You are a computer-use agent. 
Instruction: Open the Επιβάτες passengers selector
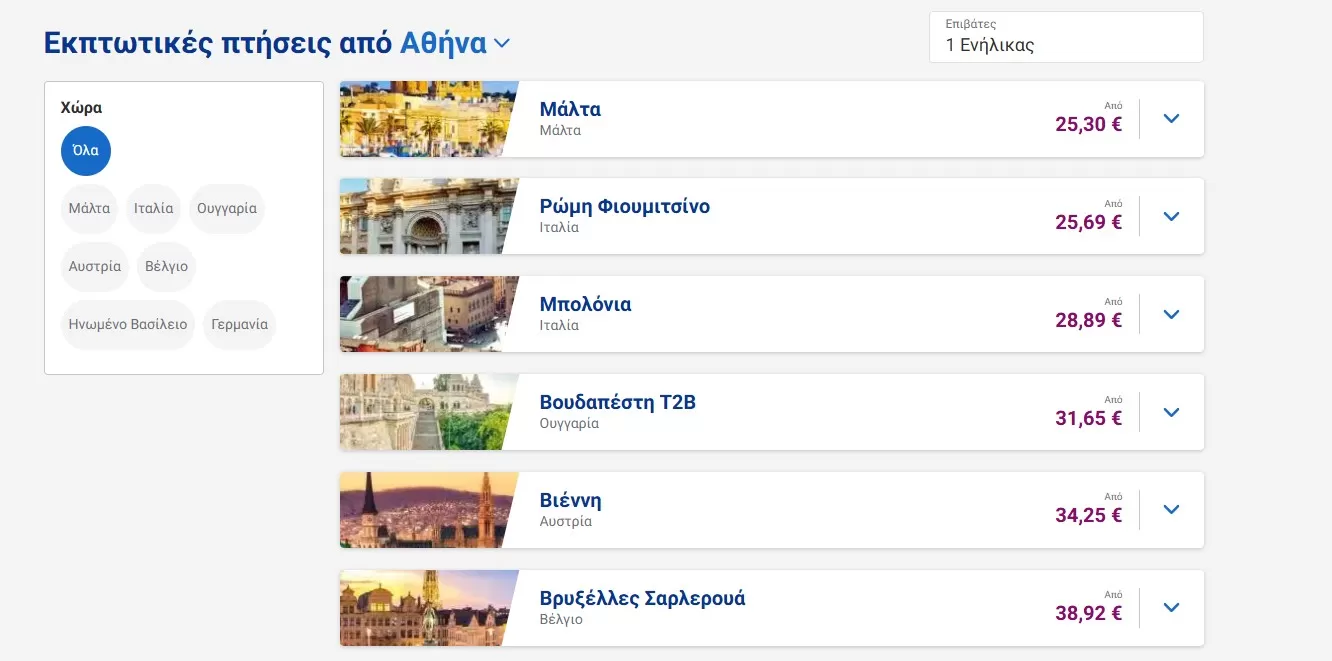point(1066,37)
